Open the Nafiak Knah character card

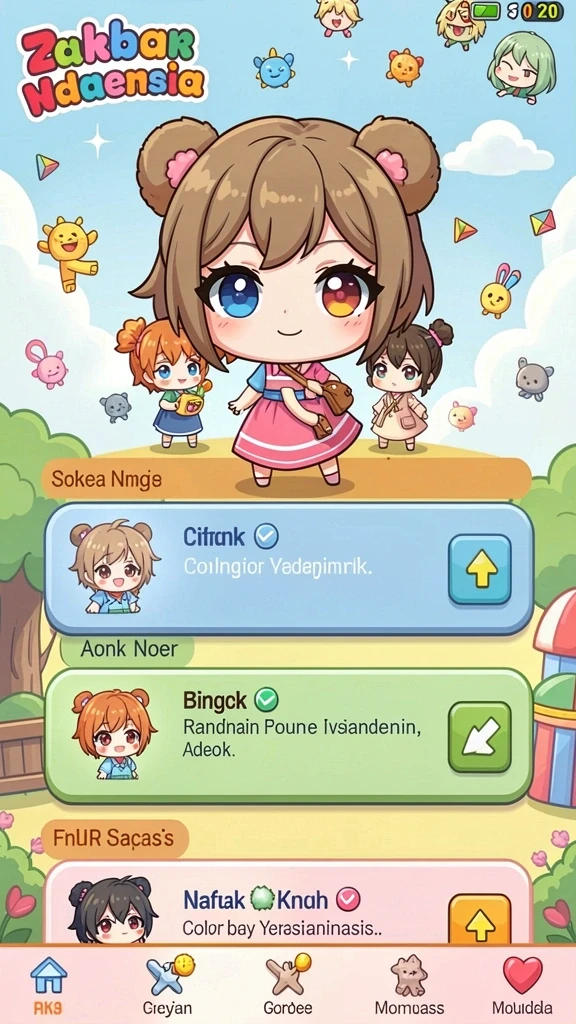289,903
